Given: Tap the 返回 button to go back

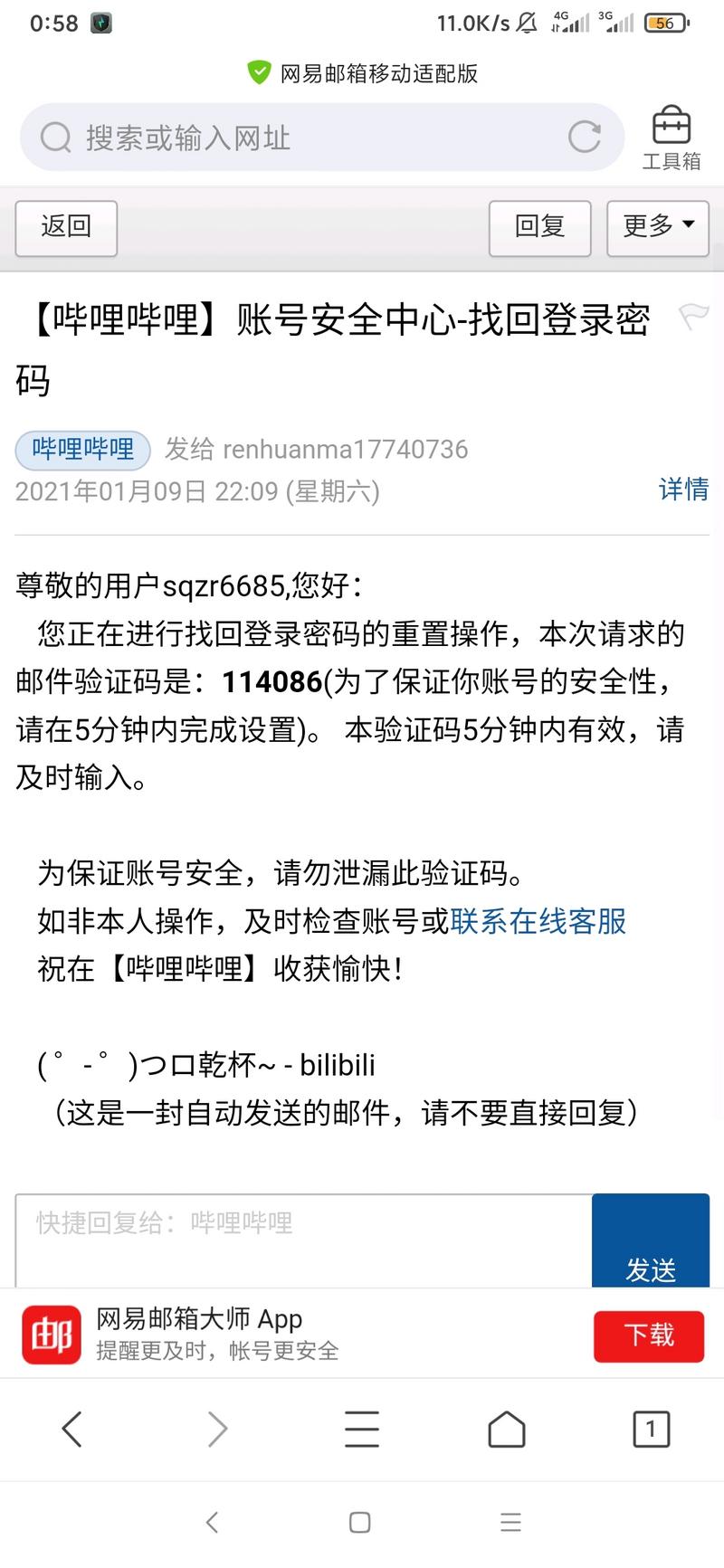Looking at the screenshot, I should point(66,227).
